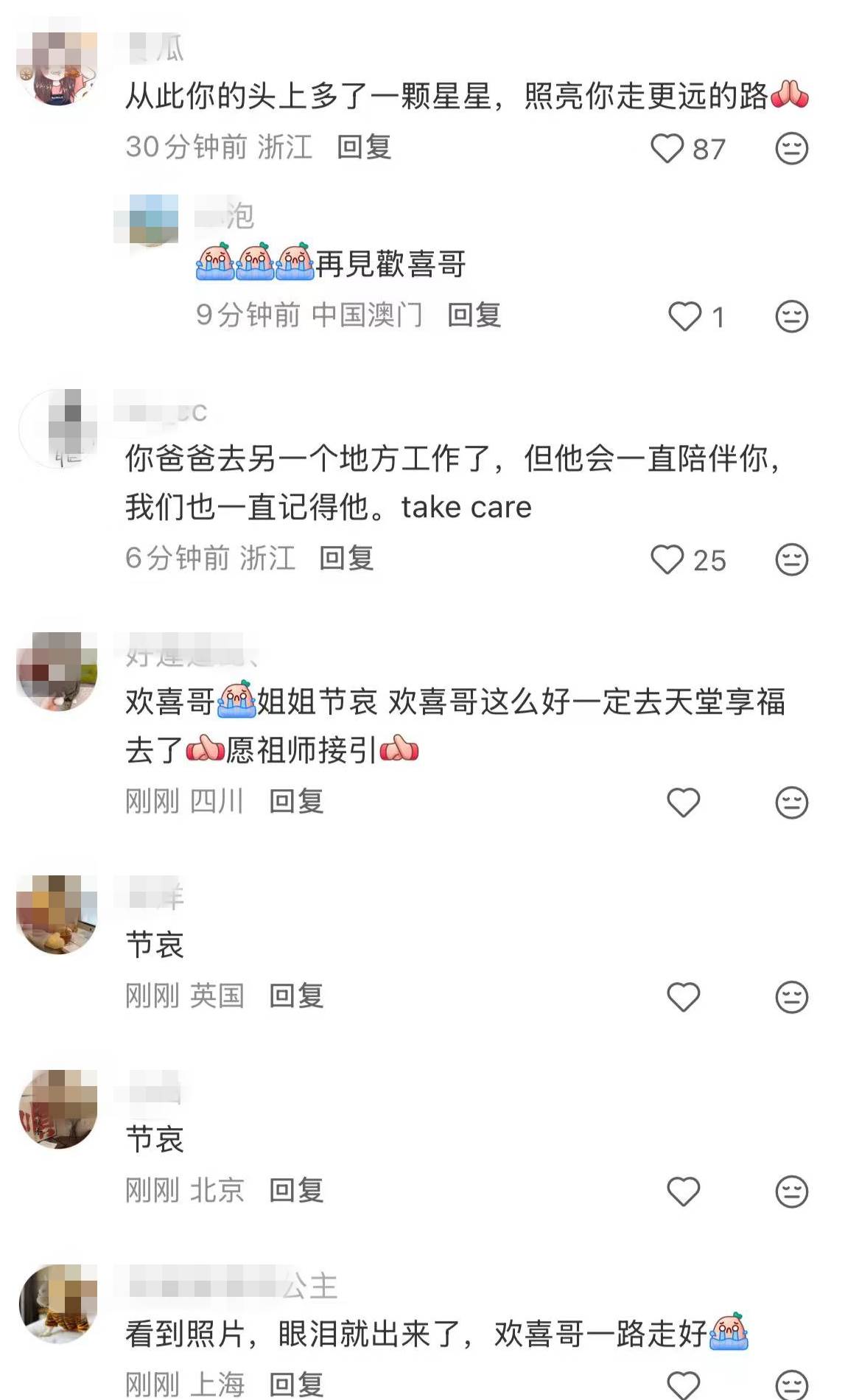This screenshot has width=845, height=1400.
Task: Reply to the 北京 comment
Action: click(x=296, y=1190)
